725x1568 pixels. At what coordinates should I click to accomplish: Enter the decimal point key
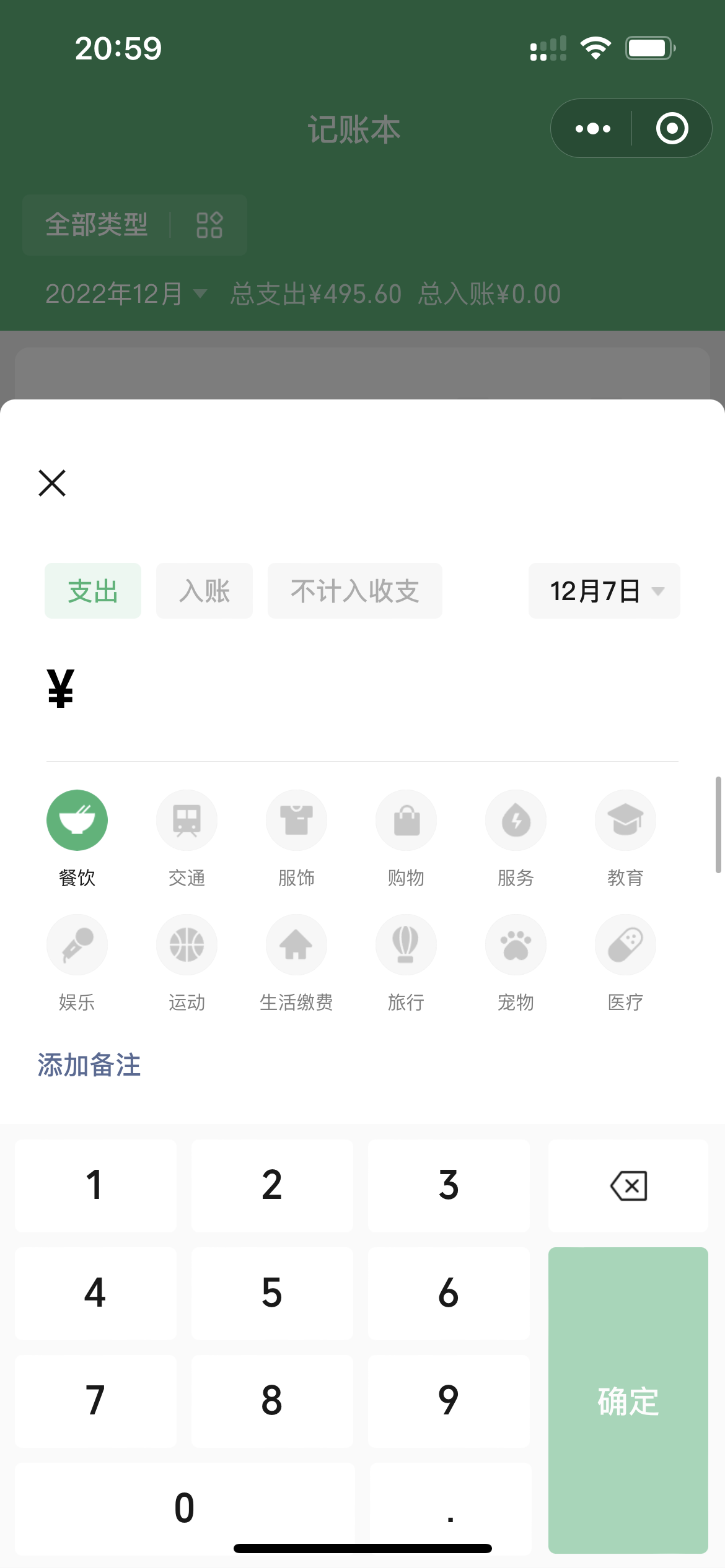450,1509
